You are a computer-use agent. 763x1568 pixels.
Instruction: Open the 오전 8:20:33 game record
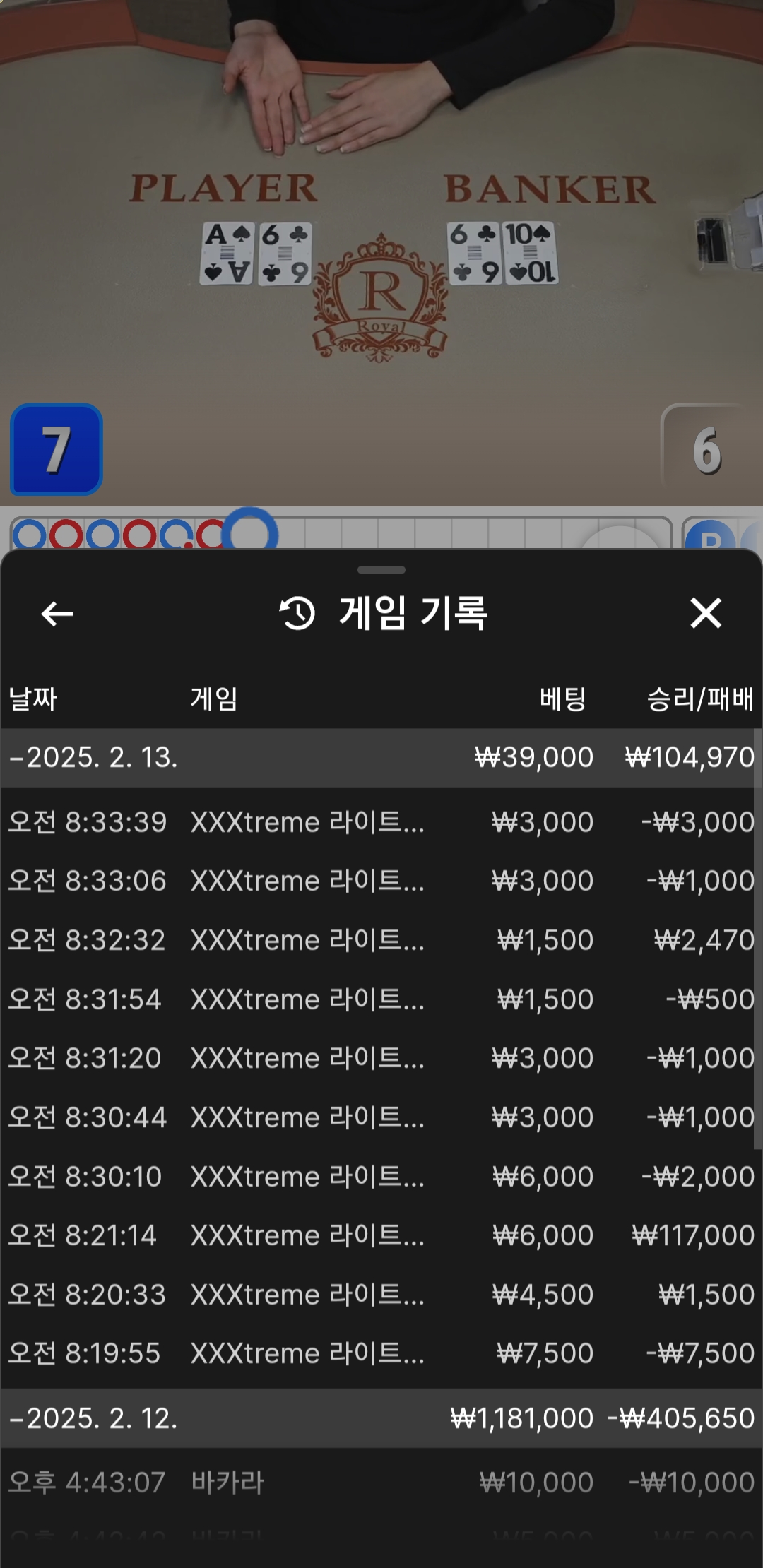(380, 1295)
